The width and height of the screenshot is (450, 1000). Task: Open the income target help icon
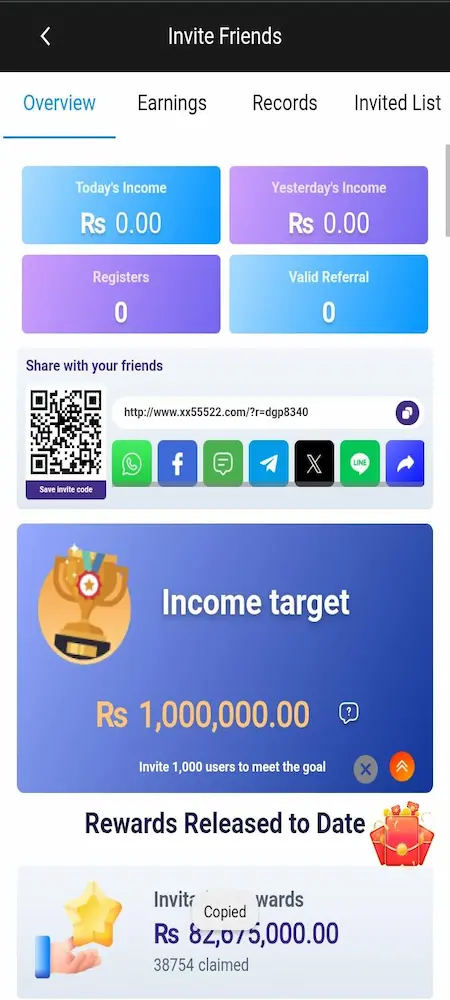[348, 713]
